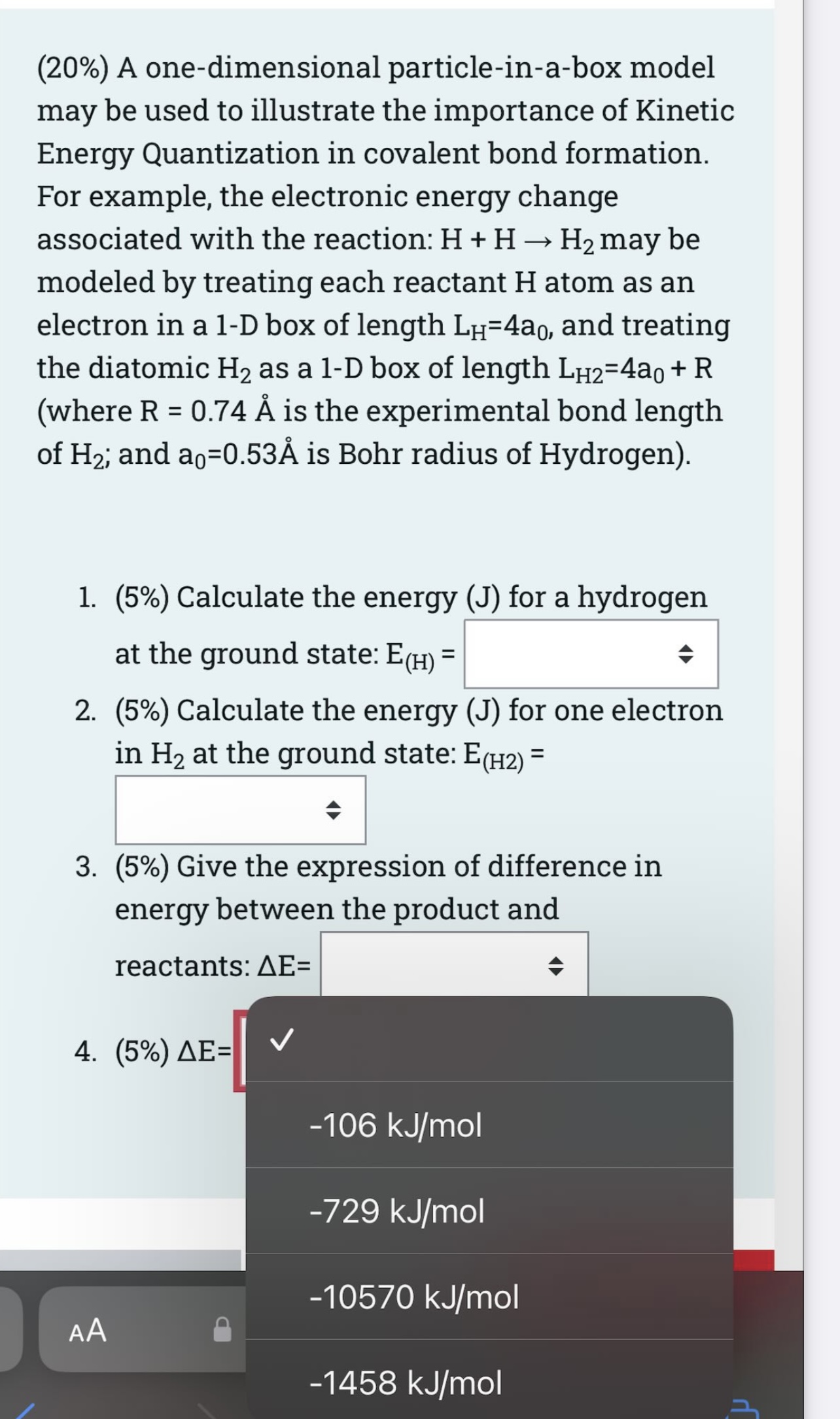This screenshot has width=840, height=1419.
Task: Open the AA text size menu
Action: [88, 1331]
